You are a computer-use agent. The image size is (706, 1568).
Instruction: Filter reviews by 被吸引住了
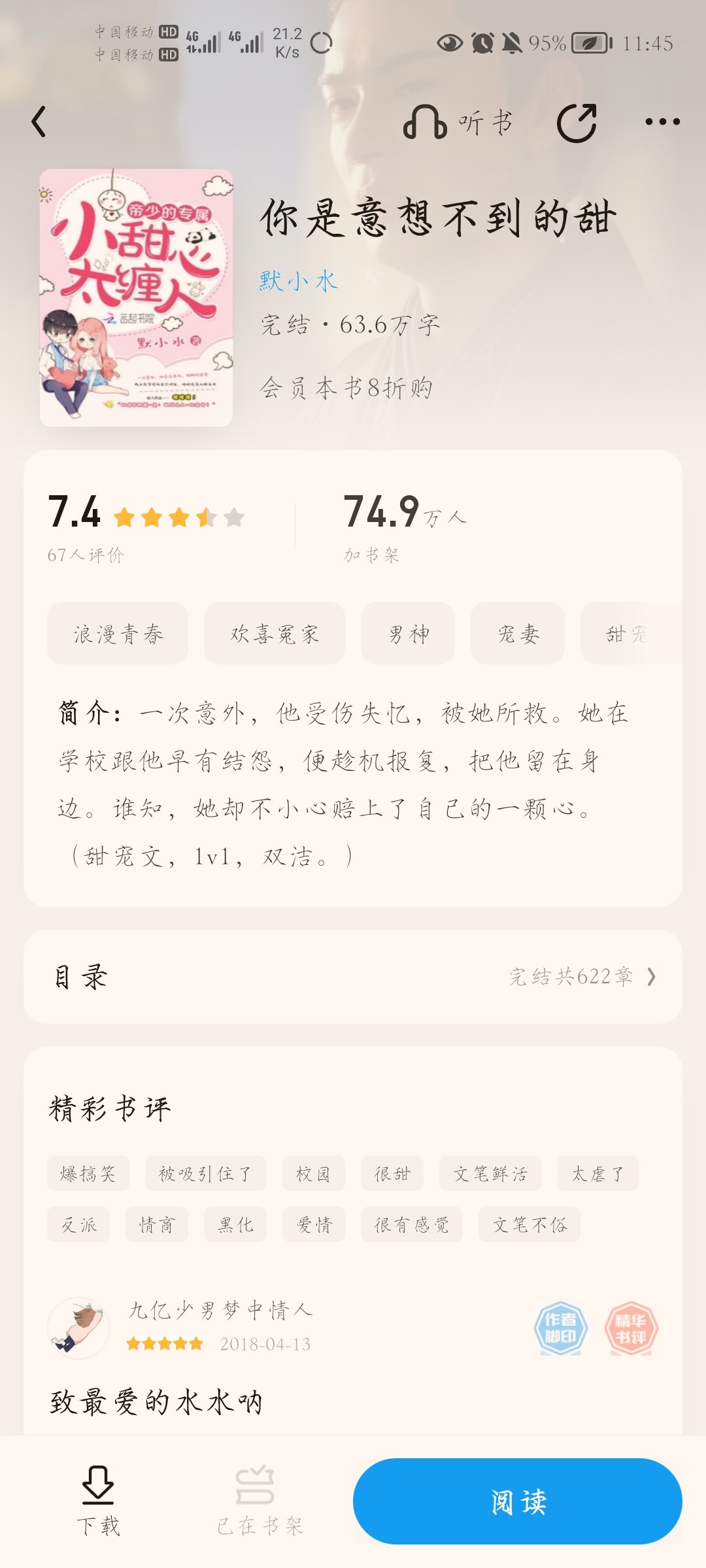pos(206,1173)
